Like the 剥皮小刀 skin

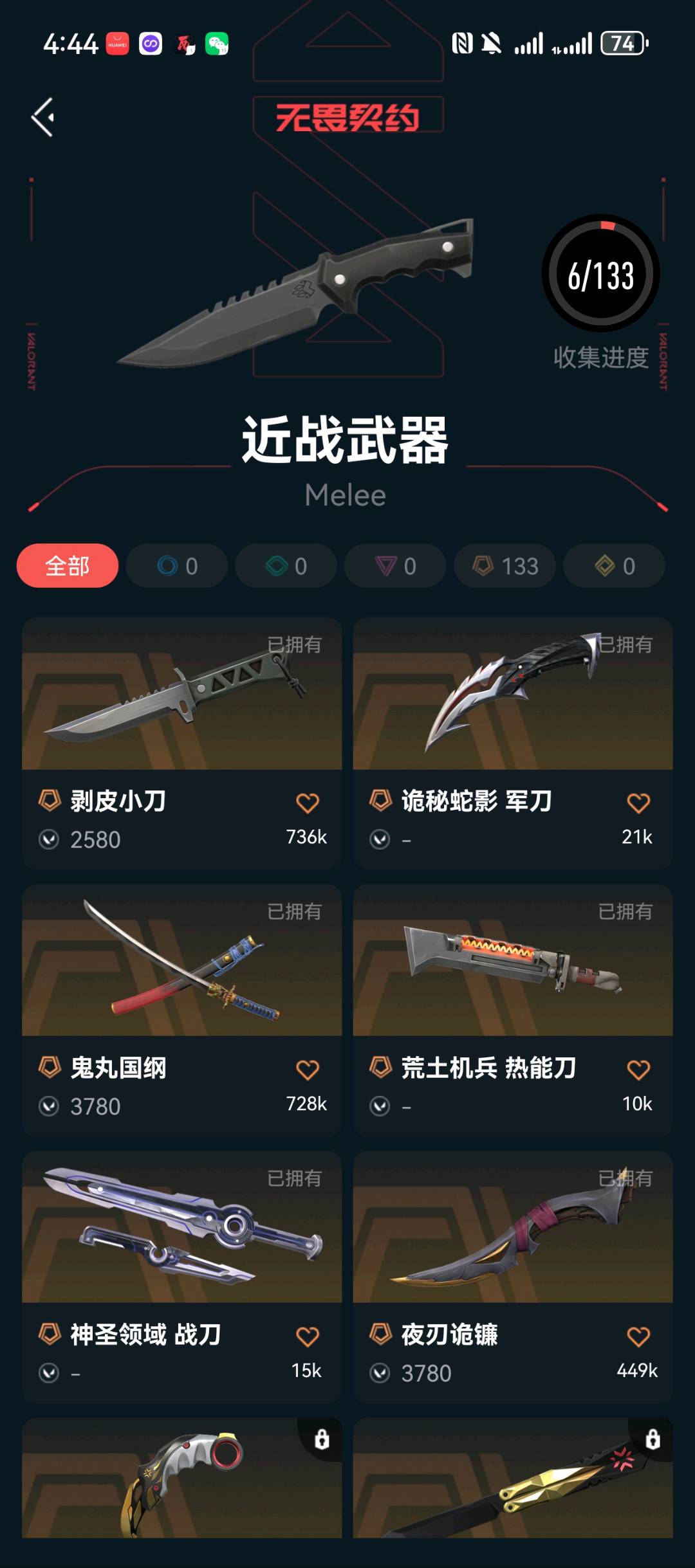[308, 803]
